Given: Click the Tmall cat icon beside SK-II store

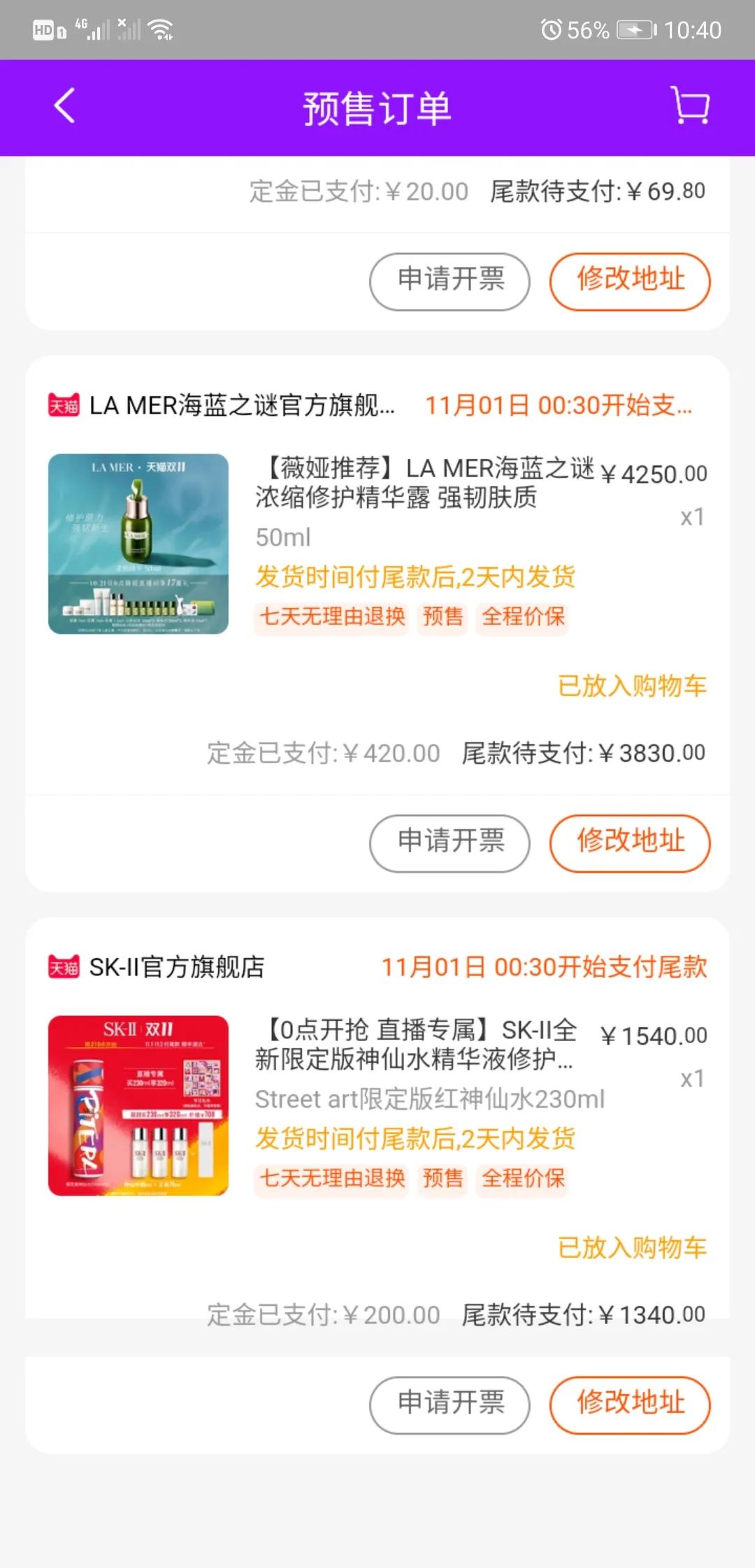Looking at the screenshot, I should tap(64, 968).
